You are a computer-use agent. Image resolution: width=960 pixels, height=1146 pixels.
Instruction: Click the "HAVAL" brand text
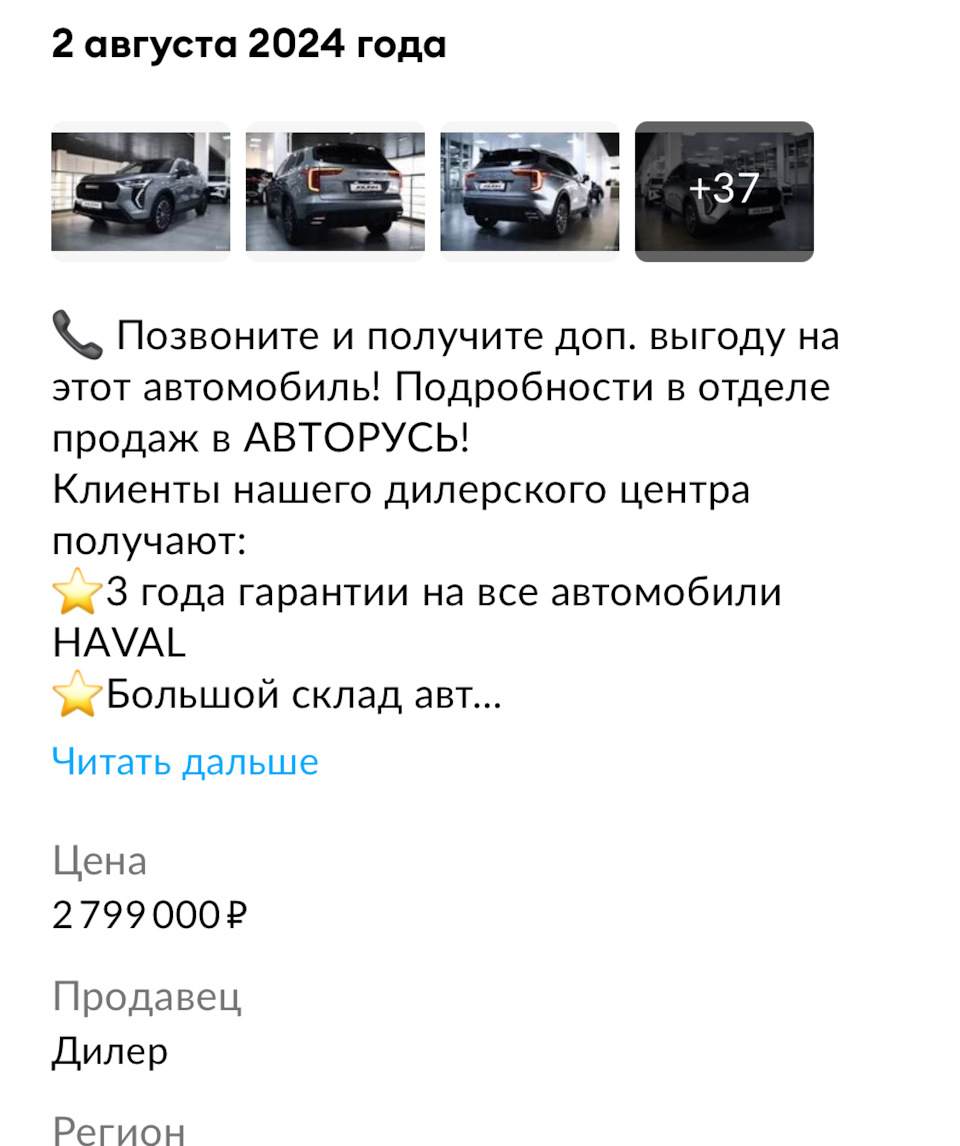coord(120,644)
